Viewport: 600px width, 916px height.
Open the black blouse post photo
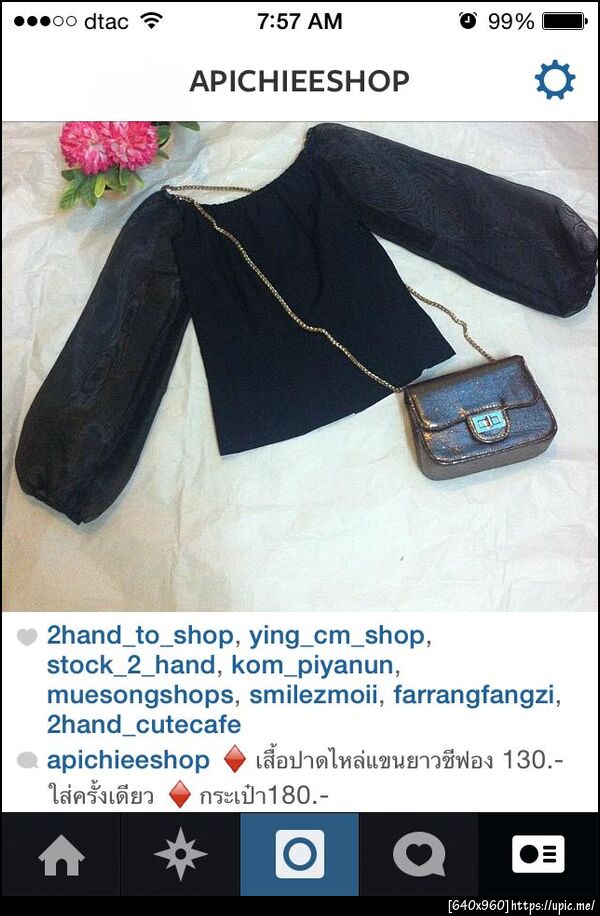(300, 366)
